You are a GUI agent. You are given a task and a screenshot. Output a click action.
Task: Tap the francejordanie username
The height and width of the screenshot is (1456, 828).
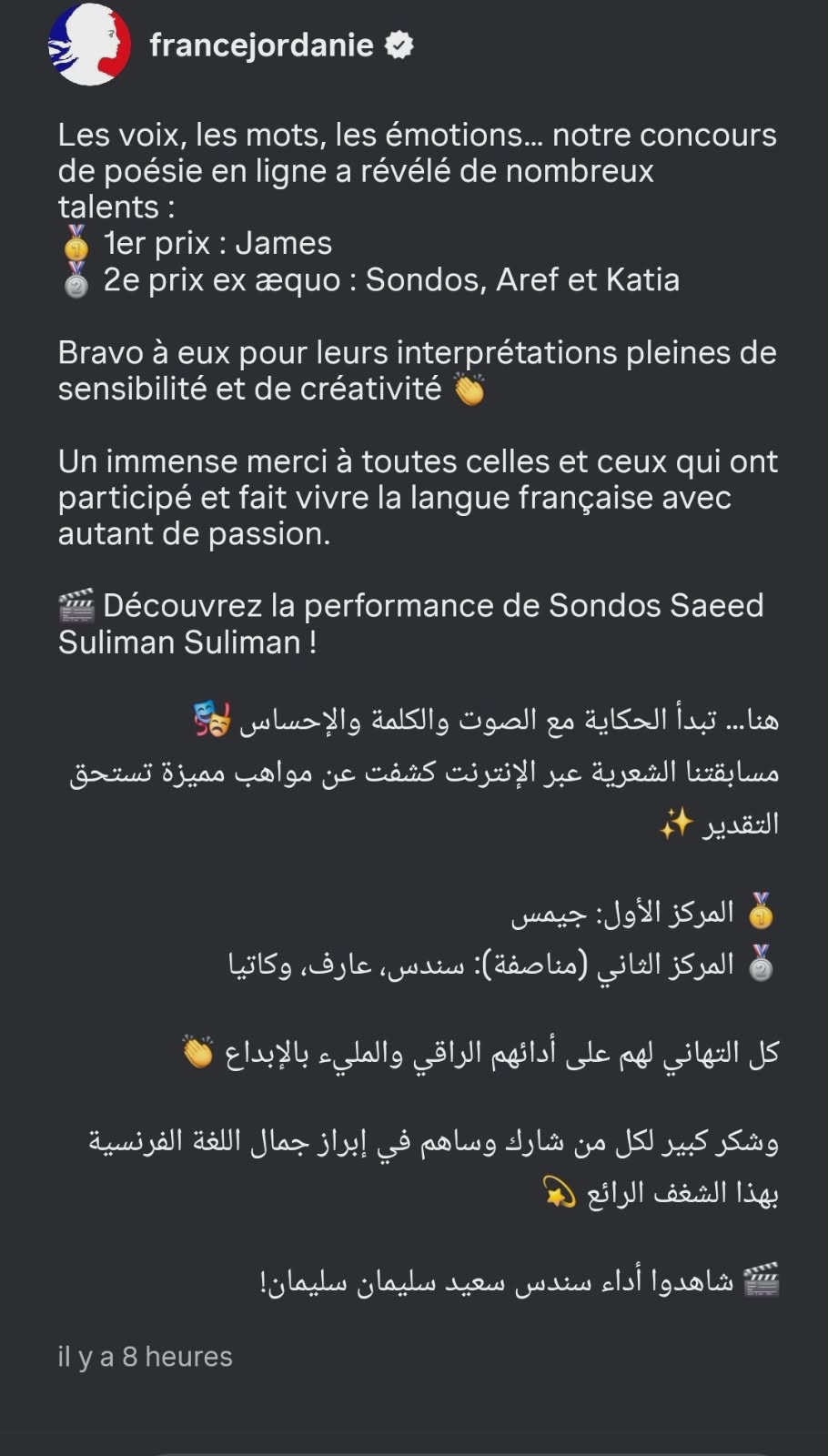(x=261, y=45)
